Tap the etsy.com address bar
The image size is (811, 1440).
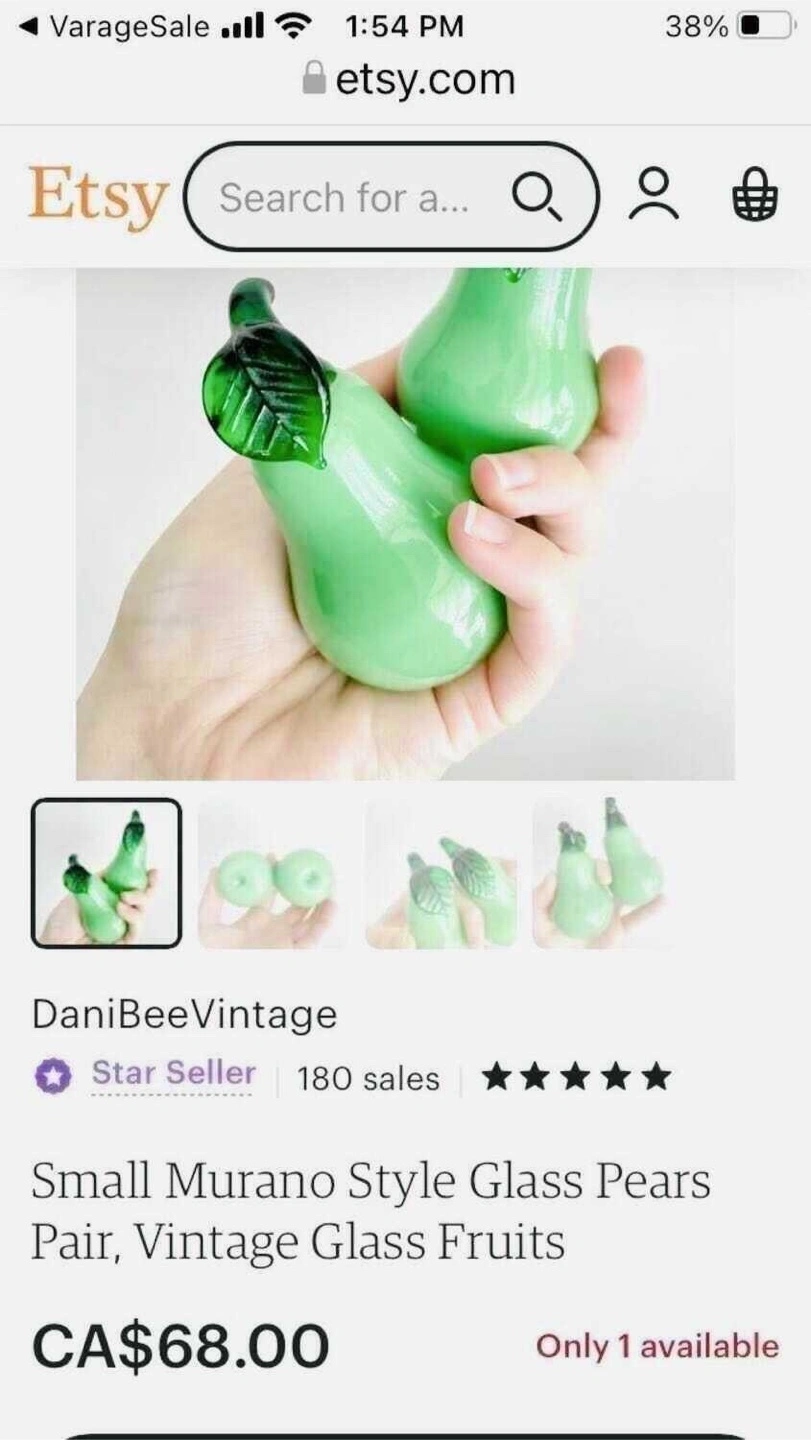click(409, 79)
